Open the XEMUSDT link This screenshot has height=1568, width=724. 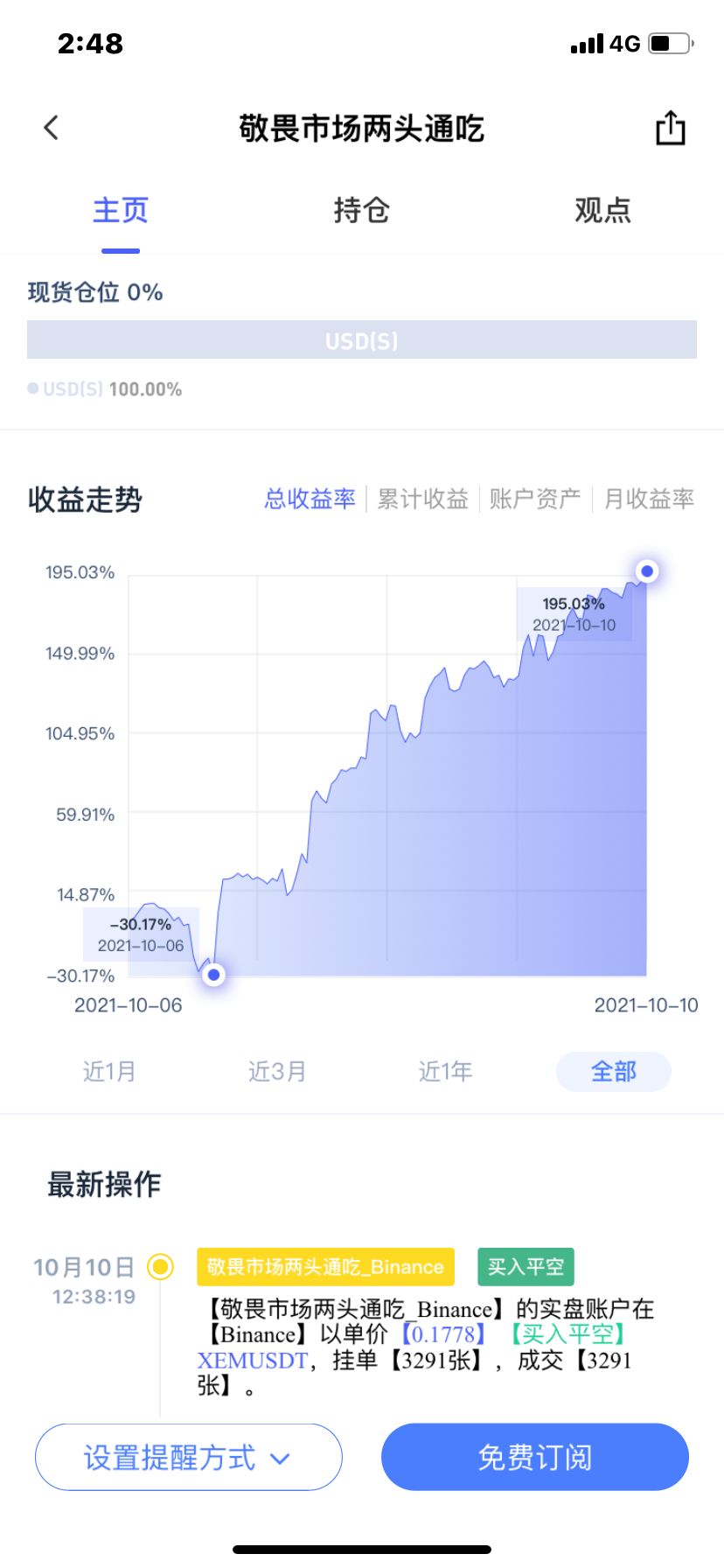pos(253,1361)
